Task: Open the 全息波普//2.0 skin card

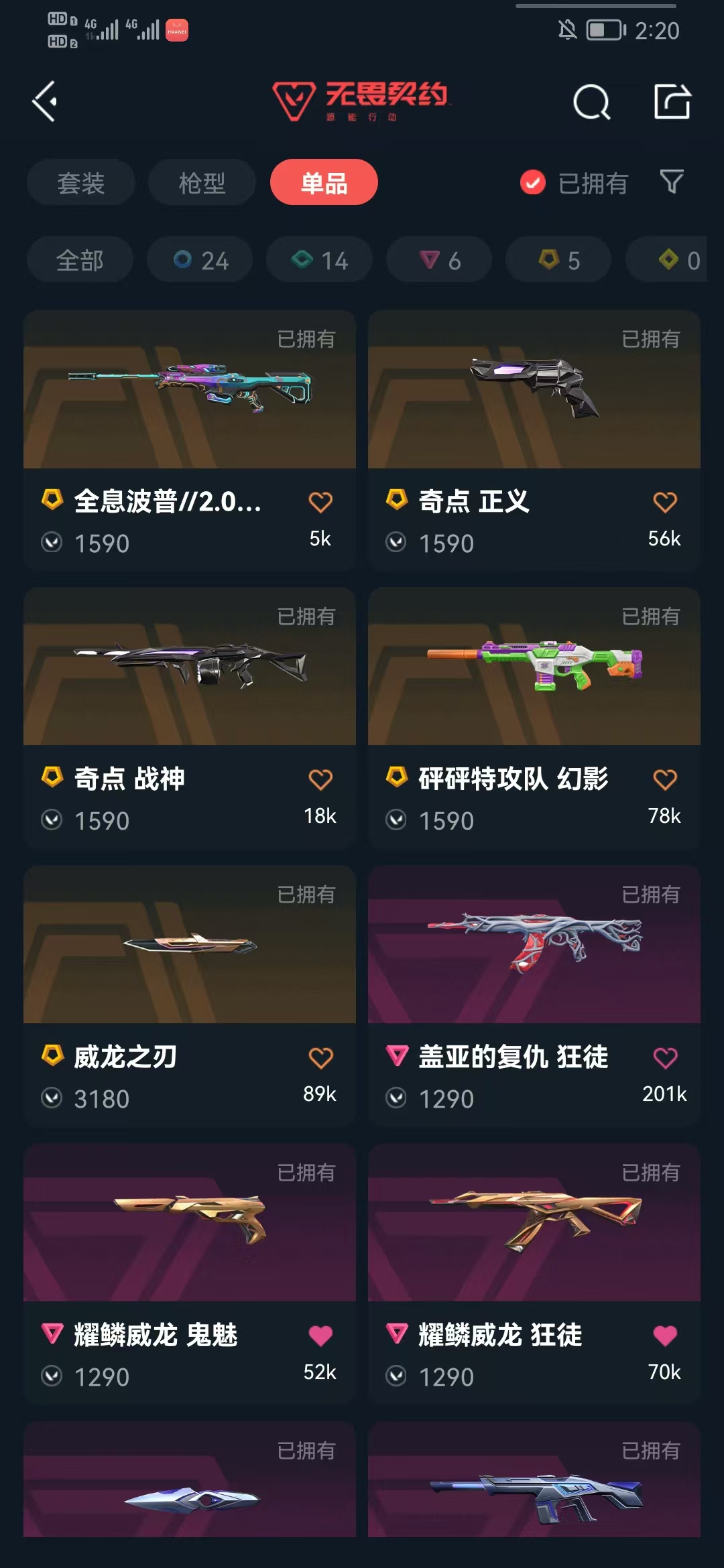Action: pyautogui.click(x=189, y=402)
